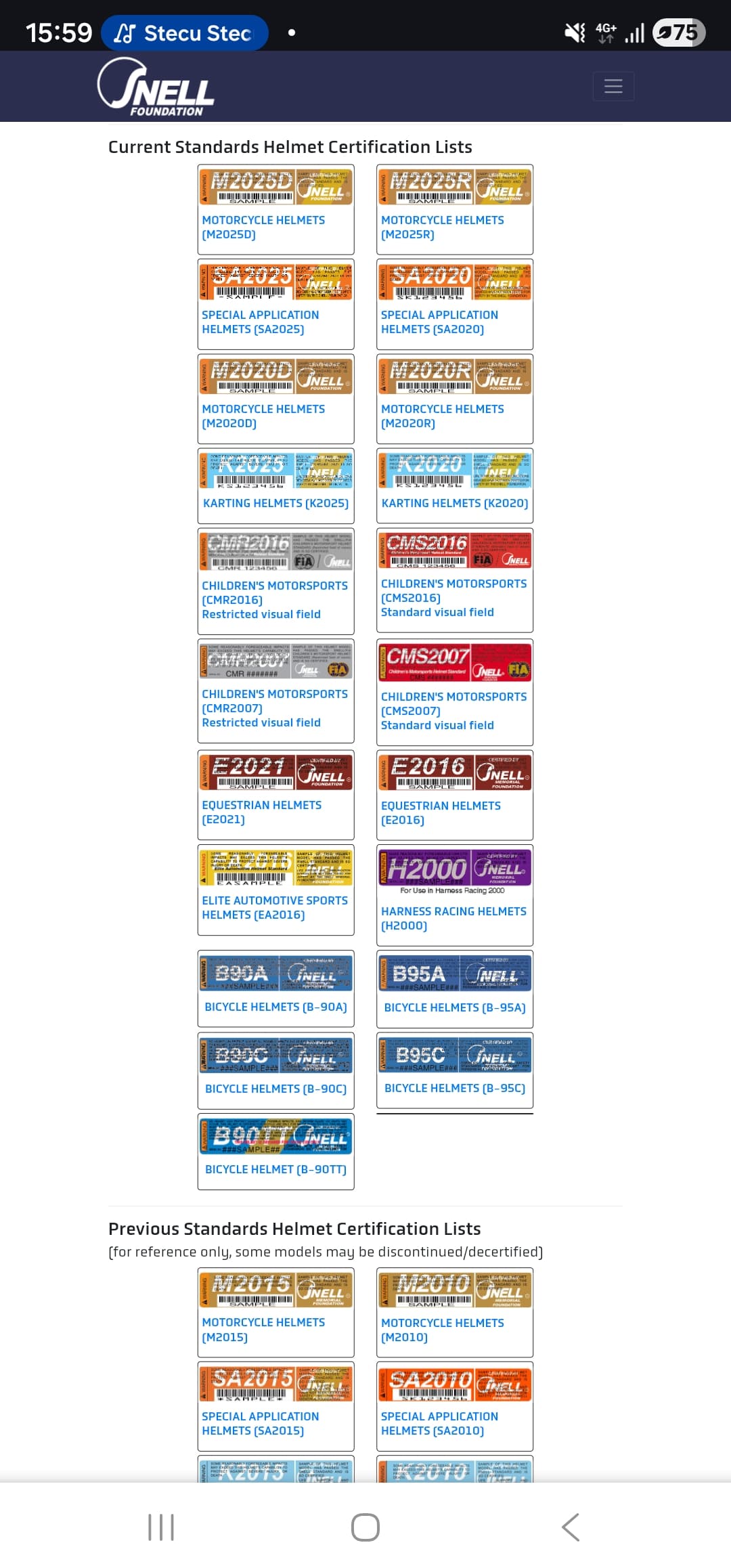Image resolution: width=731 pixels, height=1568 pixels.
Task: Go back using system navigation
Action: [570, 1527]
